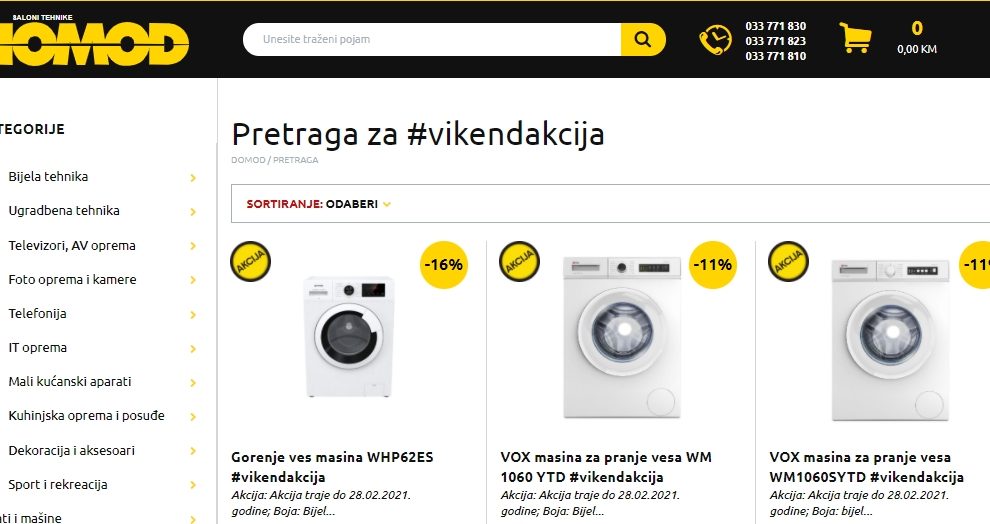The width and height of the screenshot is (990, 524).
Task: Open the Dekoracija i aksesoari category
Action: click(71, 451)
